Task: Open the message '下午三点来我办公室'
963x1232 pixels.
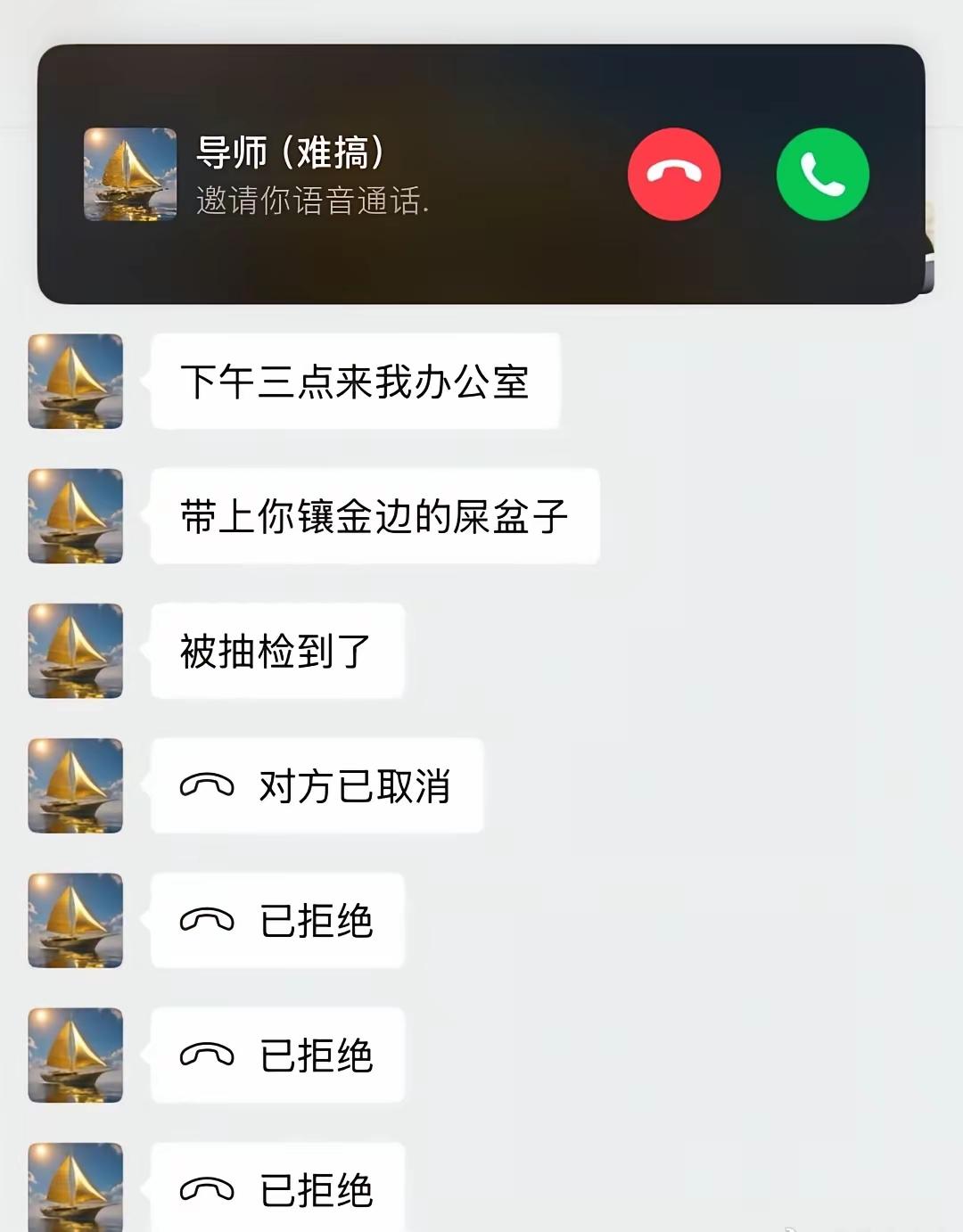Action: (355, 381)
